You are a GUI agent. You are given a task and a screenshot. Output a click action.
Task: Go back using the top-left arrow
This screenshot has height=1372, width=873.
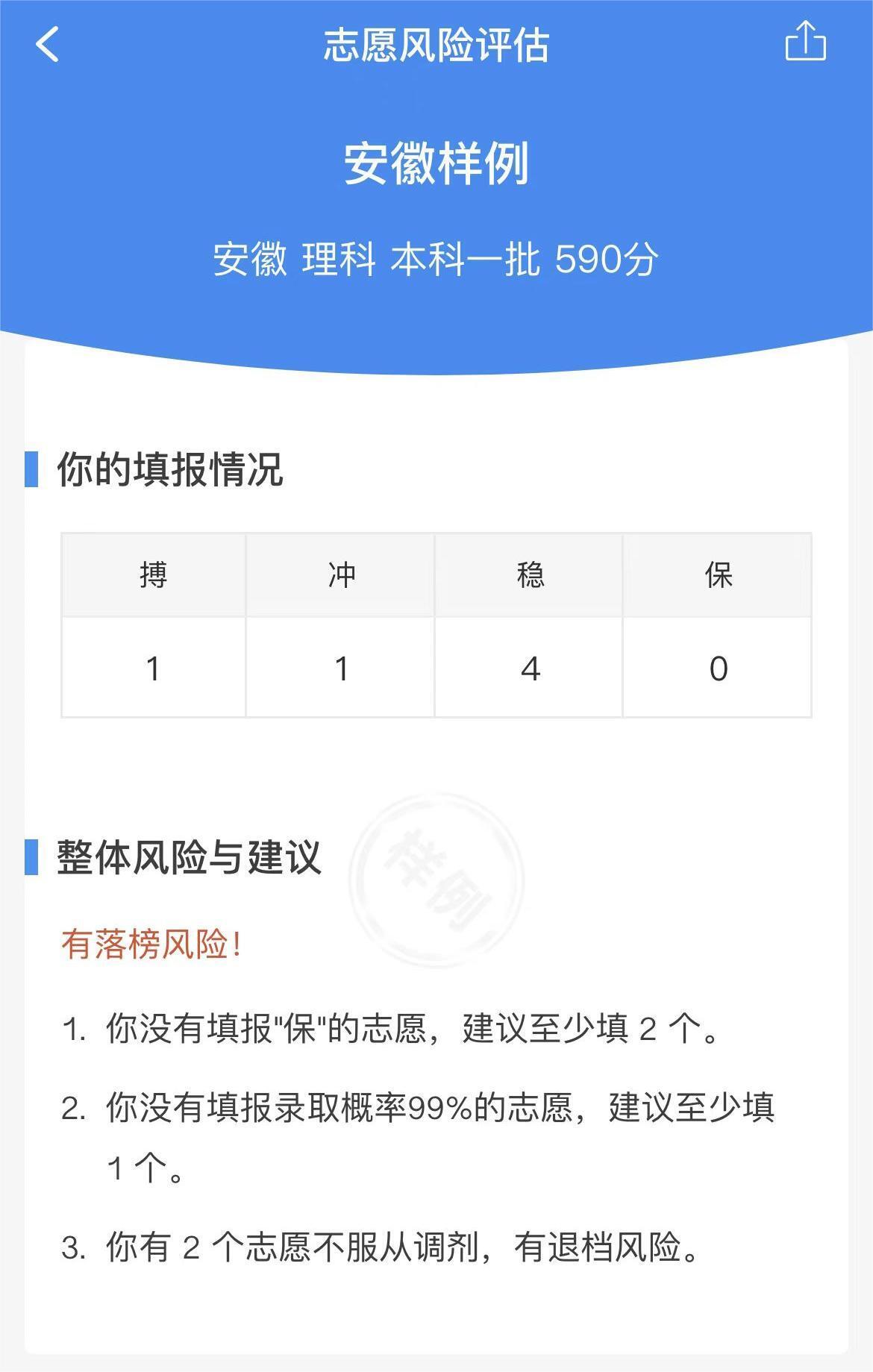pos(47,44)
